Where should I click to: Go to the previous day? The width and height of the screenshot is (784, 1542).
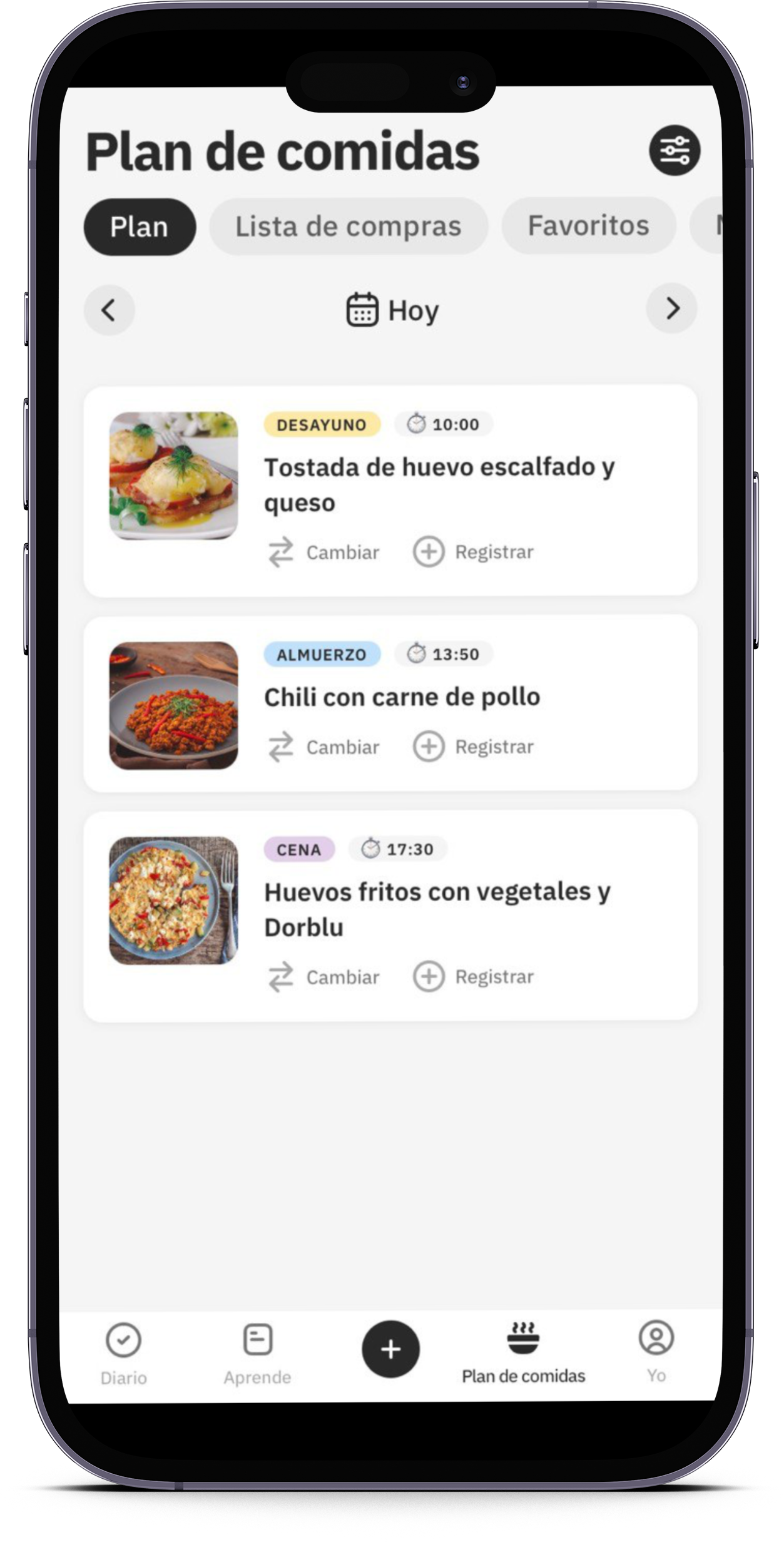point(109,310)
